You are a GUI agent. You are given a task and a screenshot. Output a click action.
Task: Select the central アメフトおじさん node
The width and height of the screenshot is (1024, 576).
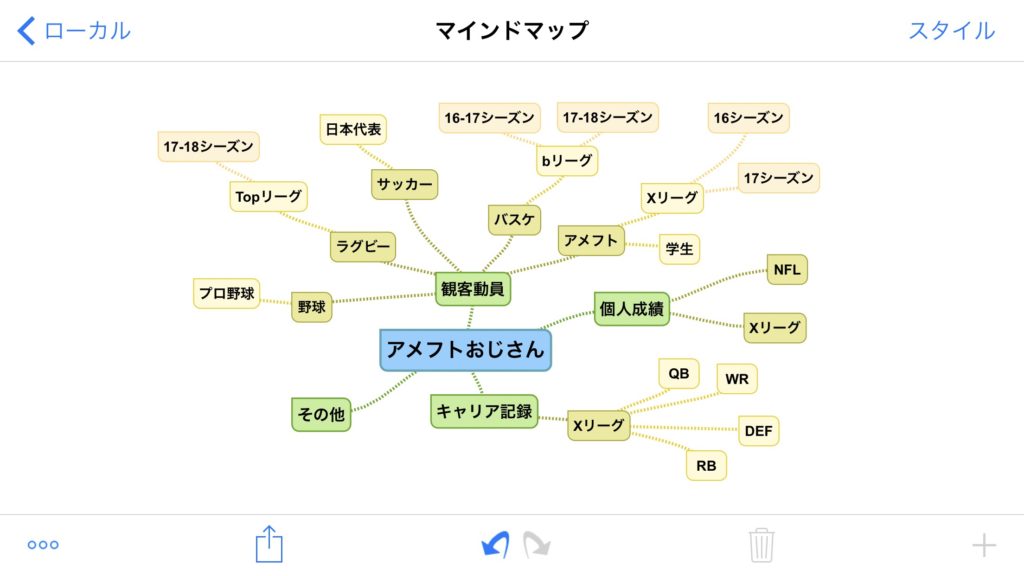click(x=466, y=350)
